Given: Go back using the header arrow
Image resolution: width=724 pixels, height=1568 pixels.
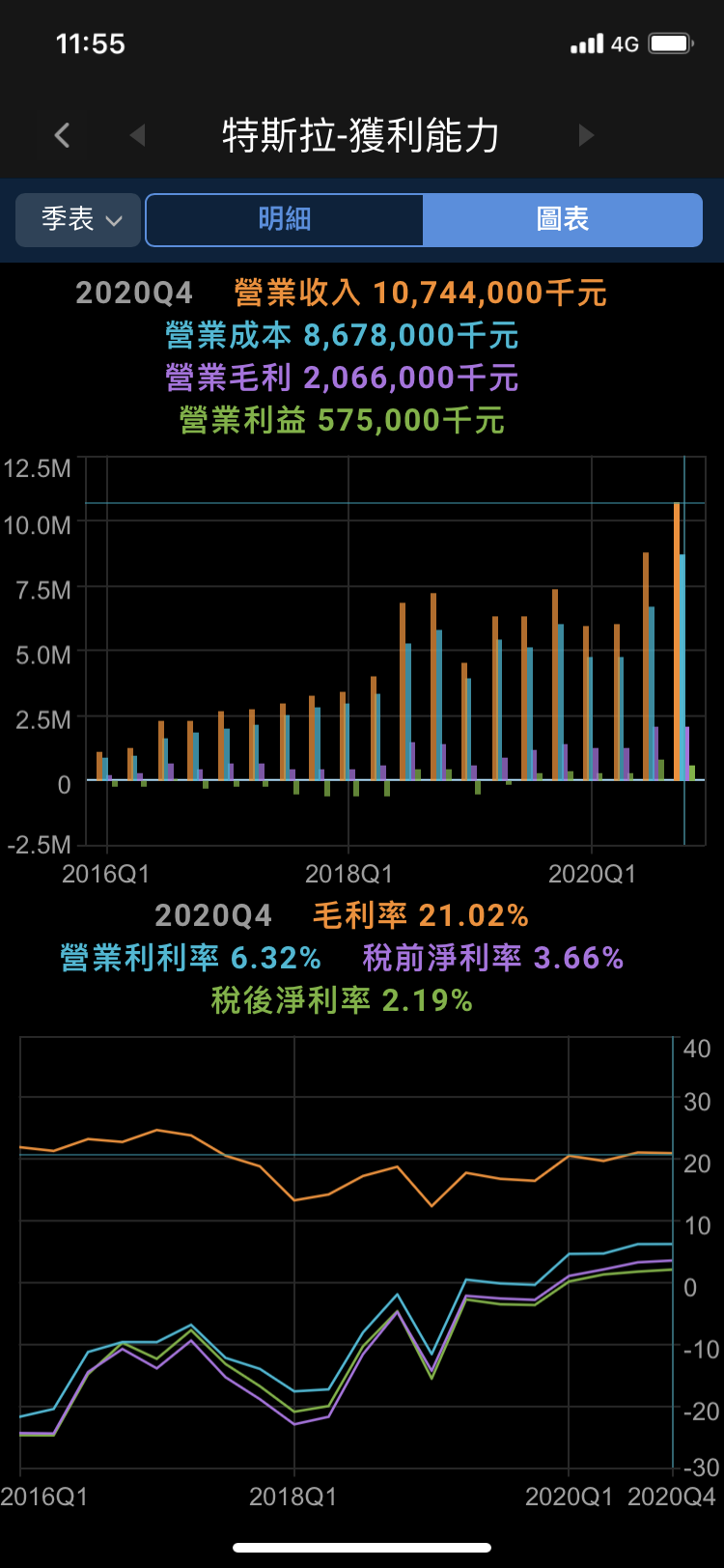Looking at the screenshot, I should [63, 135].
